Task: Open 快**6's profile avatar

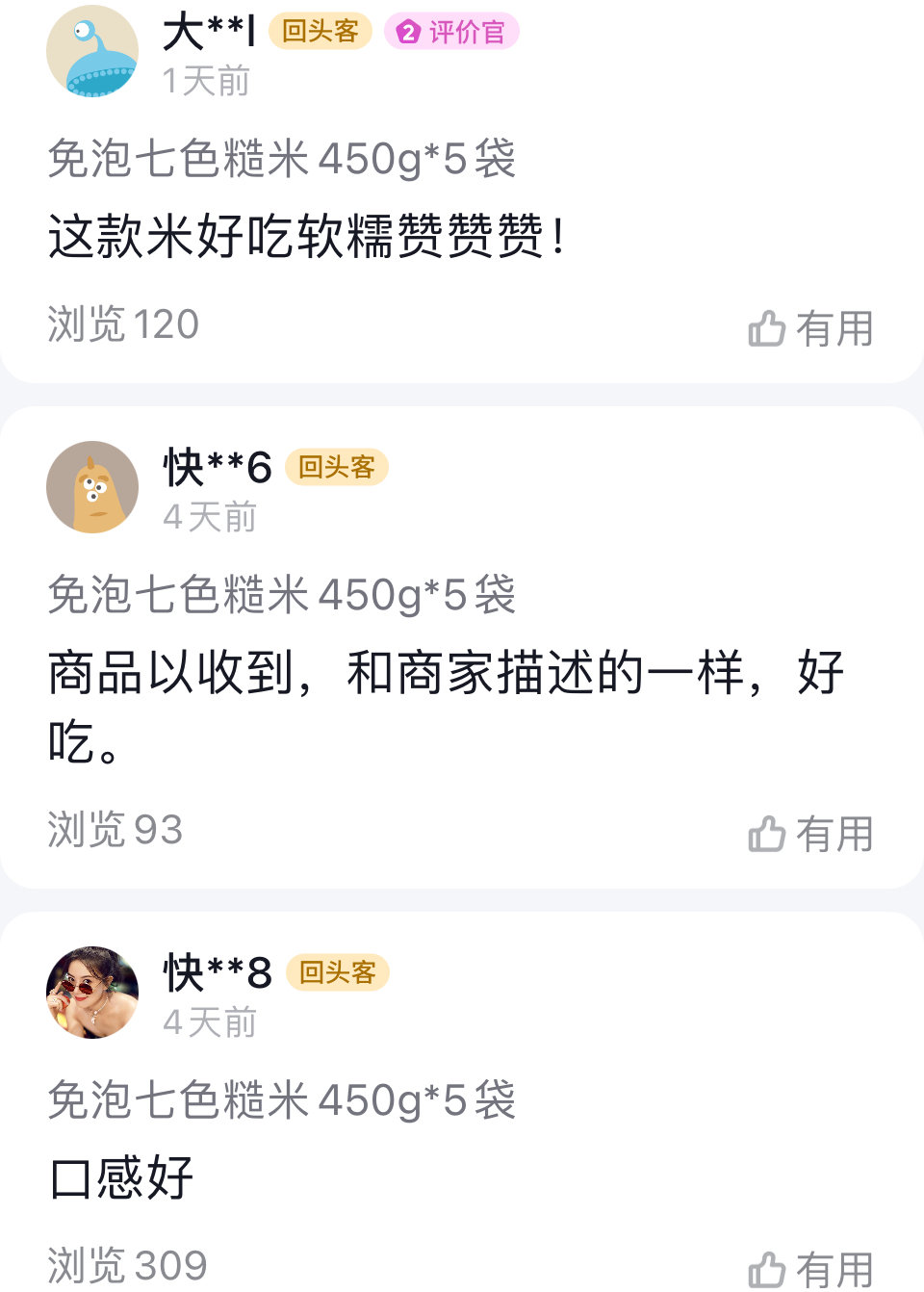Action: point(92,487)
